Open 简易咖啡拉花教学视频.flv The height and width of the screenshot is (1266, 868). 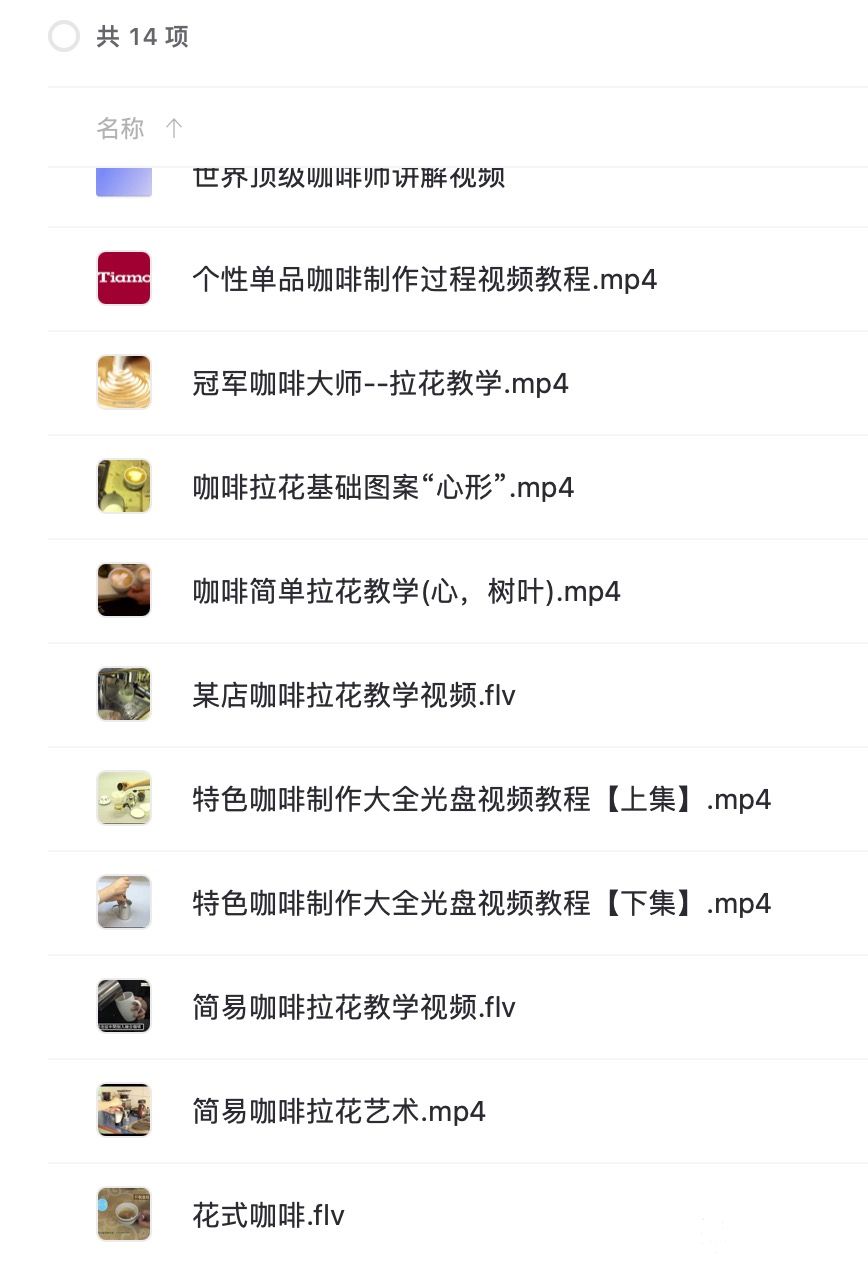(x=354, y=1007)
